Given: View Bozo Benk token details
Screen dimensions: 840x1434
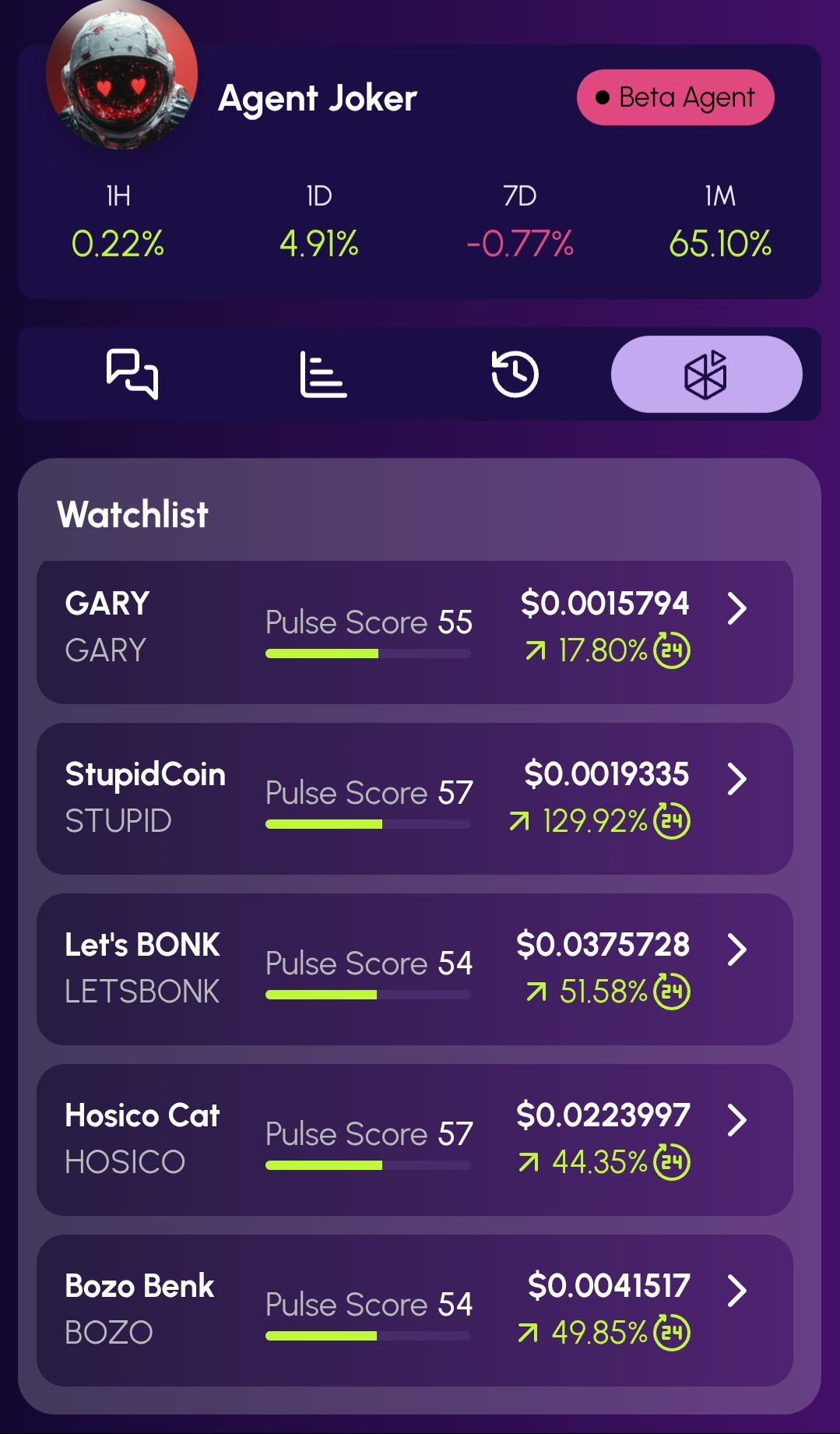Looking at the screenshot, I should point(415,1311).
